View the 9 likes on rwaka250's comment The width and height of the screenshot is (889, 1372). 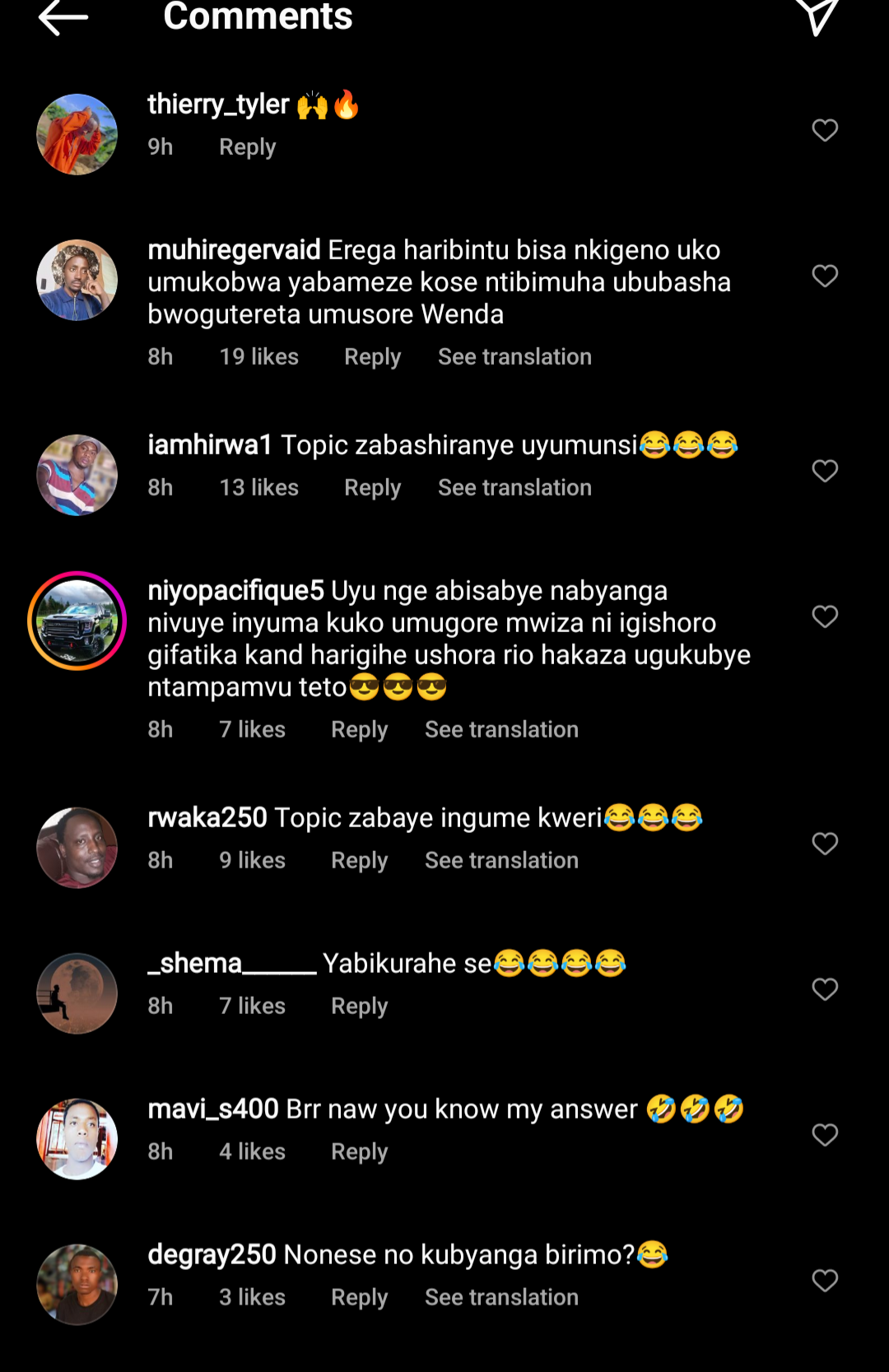252,861
